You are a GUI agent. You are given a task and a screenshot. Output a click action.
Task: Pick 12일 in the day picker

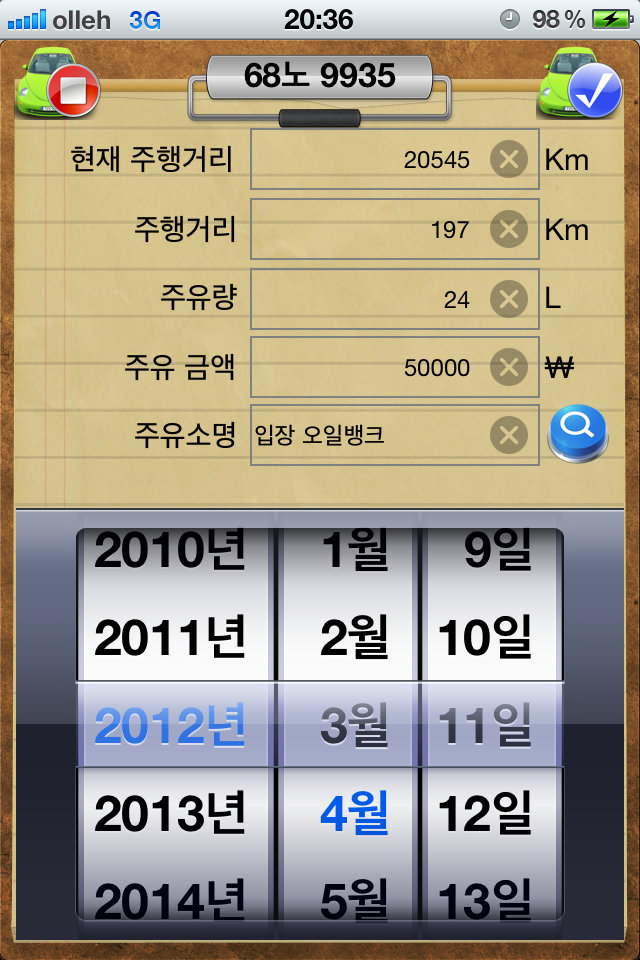pyautogui.click(x=485, y=815)
